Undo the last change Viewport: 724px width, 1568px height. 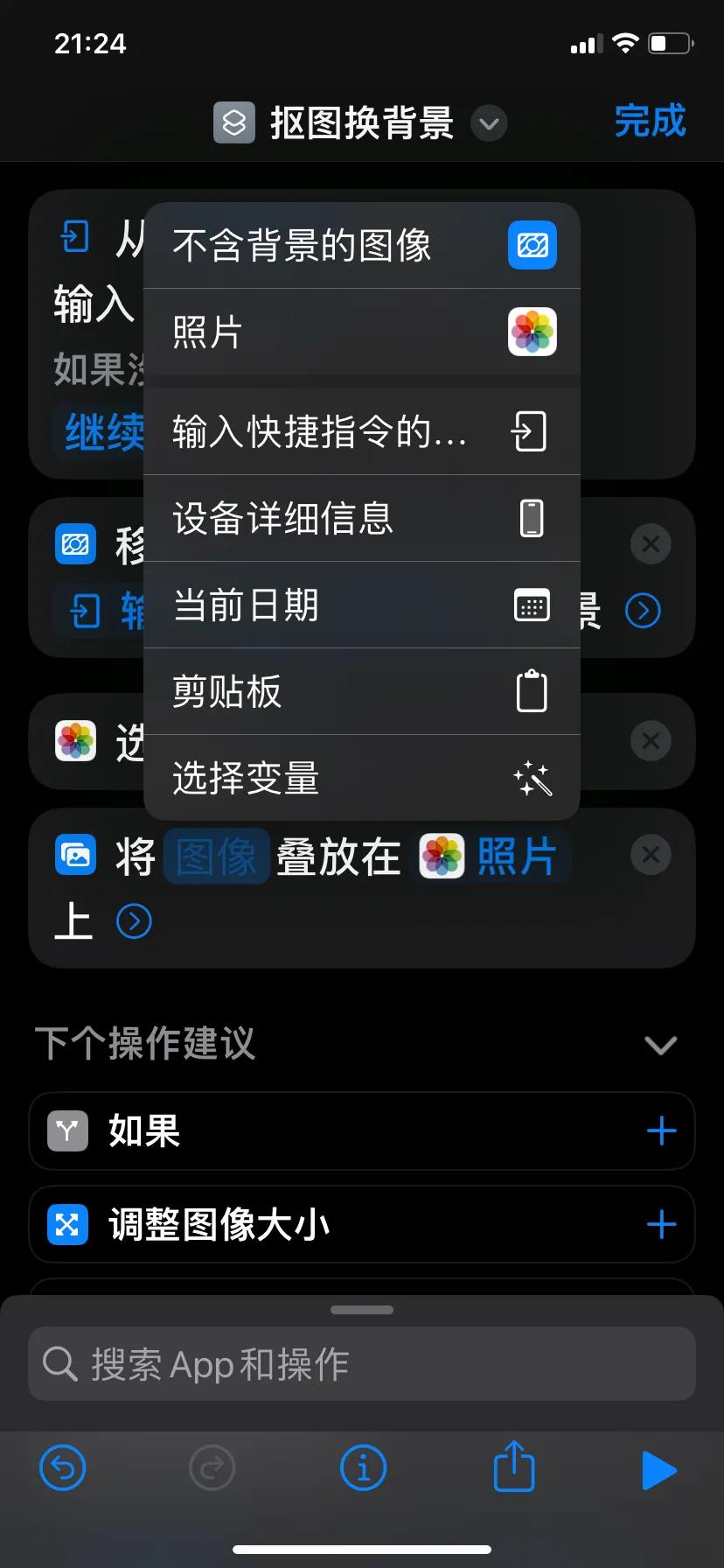tap(63, 1467)
